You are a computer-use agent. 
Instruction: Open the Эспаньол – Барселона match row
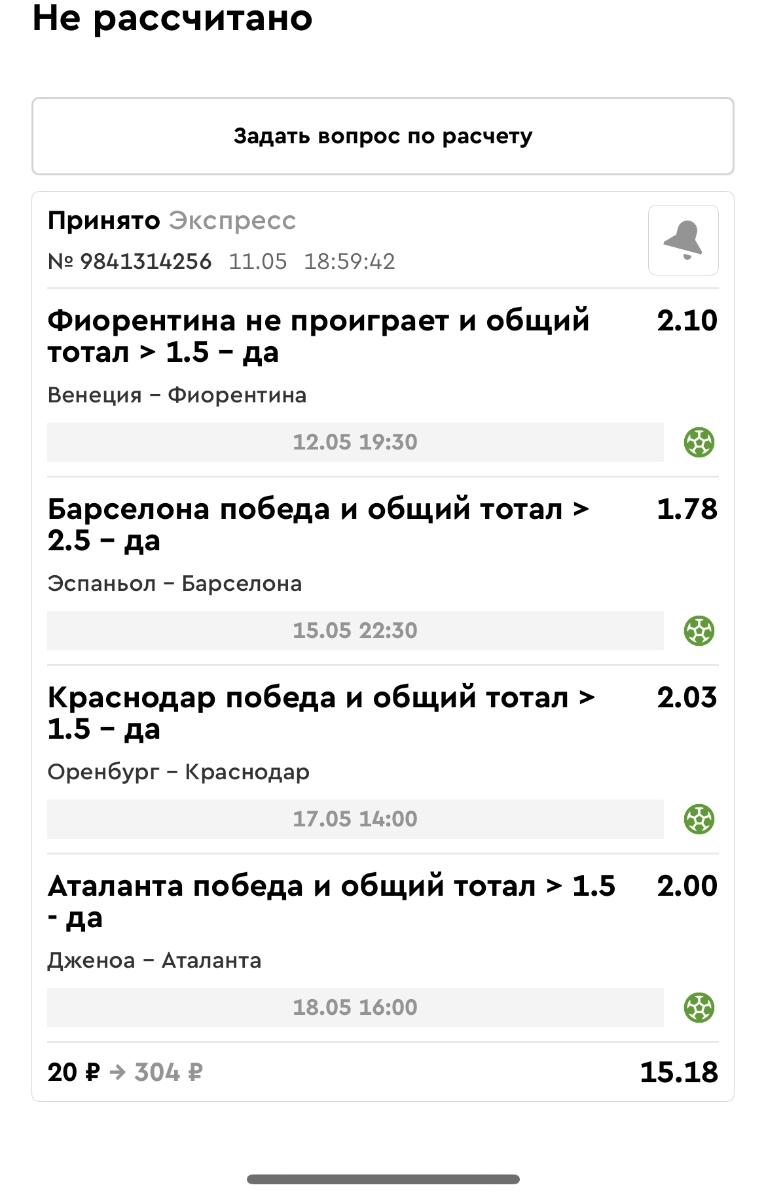175,583
